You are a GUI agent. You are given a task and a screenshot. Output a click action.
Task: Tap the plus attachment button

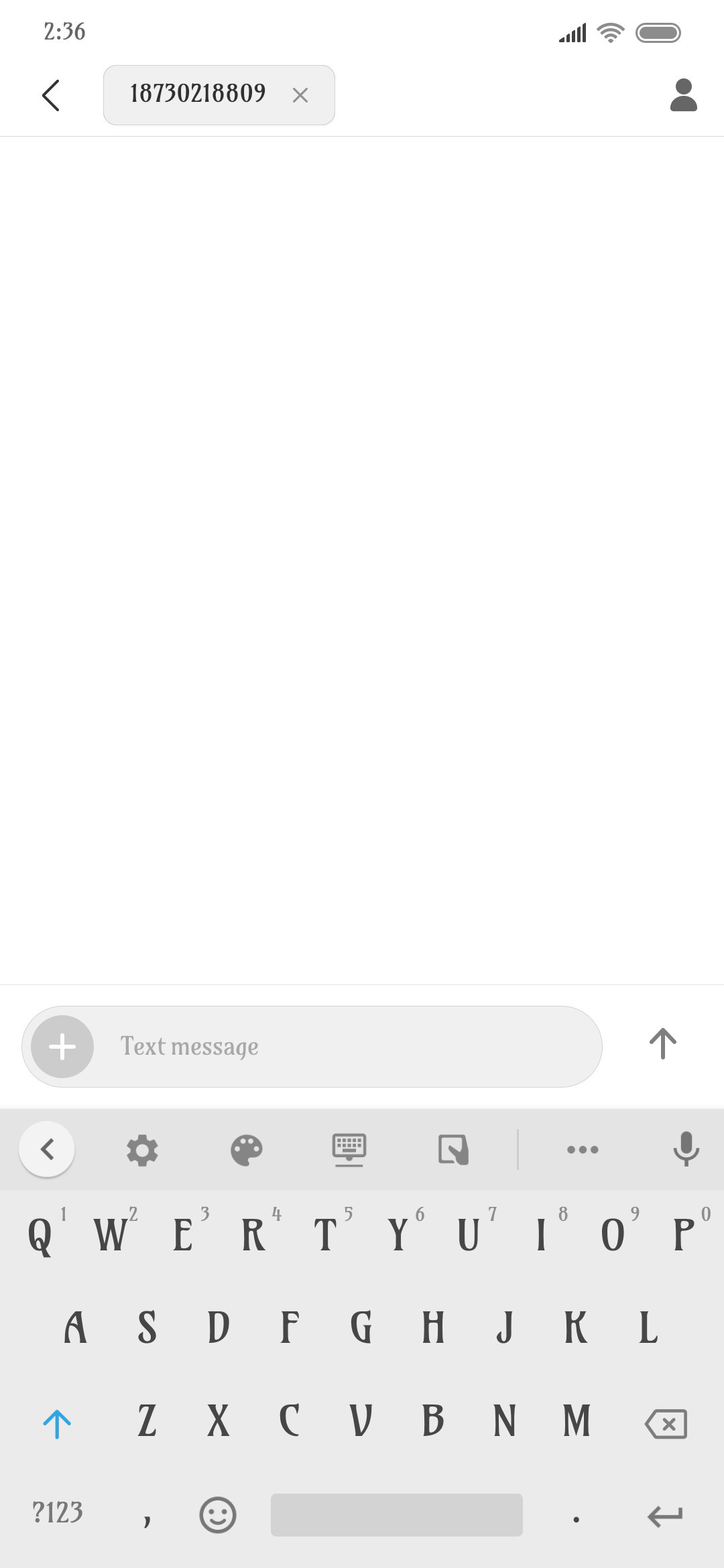point(62,1047)
